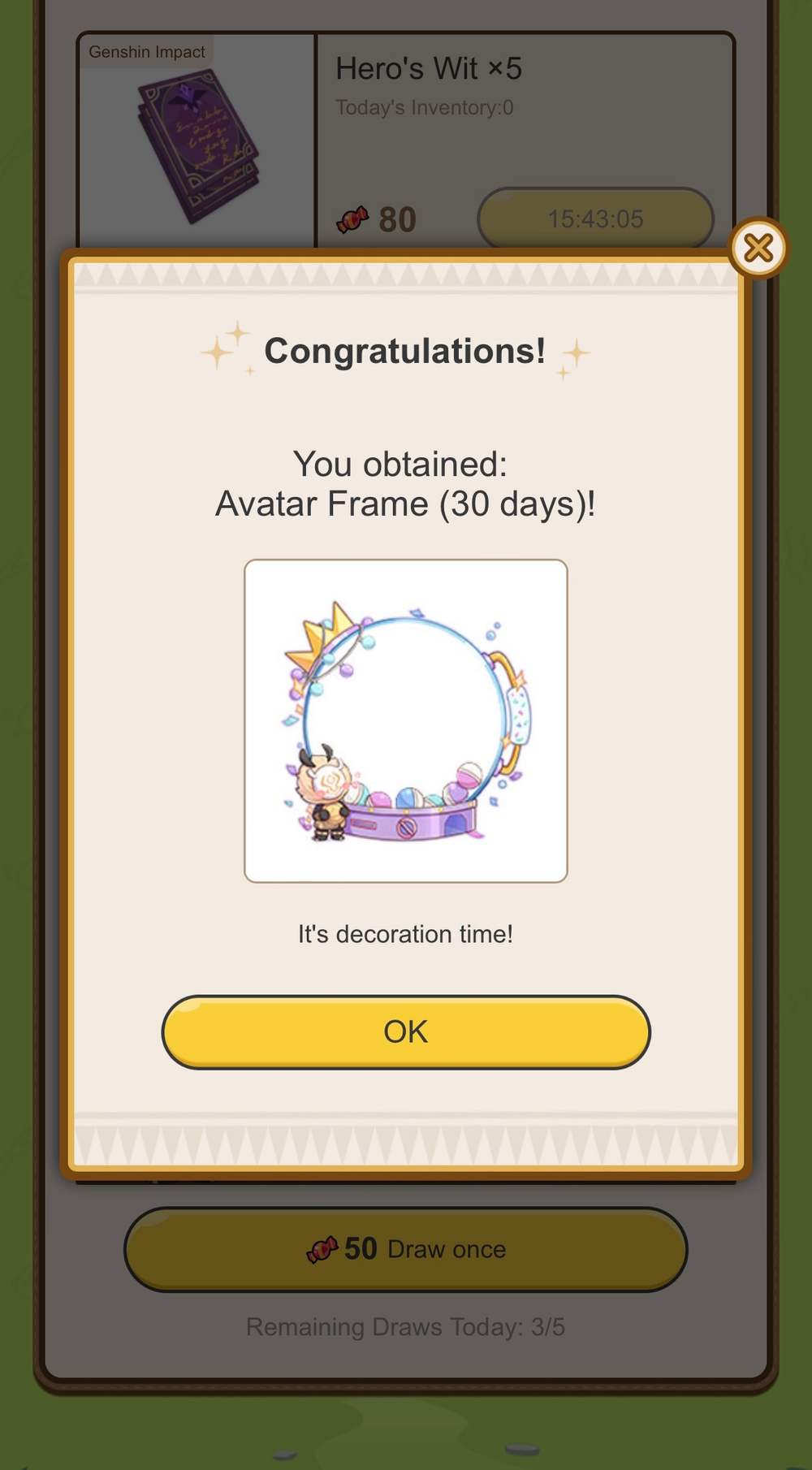Viewport: 812px width, 1470px height.
Task: Click the 80 candy price label
Action: point(398,218)
